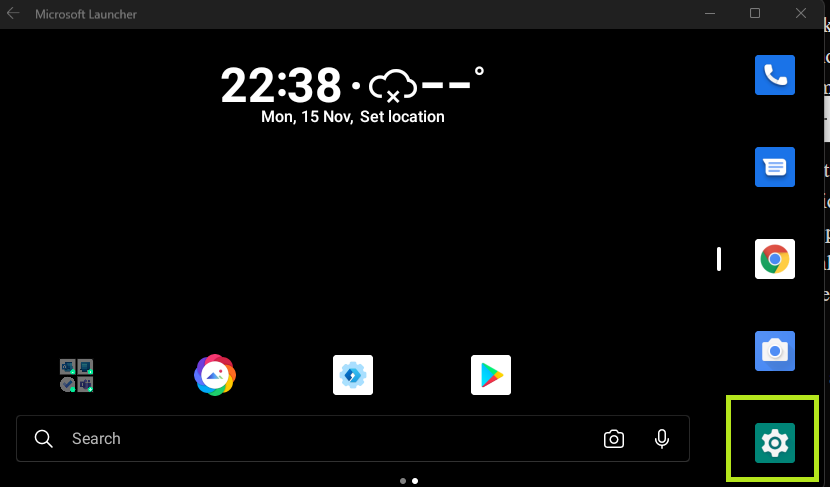The height and width of the screenshot is (487, 830).
Task: Open the blue gear launcher settings app
Action: click(353, 375)
